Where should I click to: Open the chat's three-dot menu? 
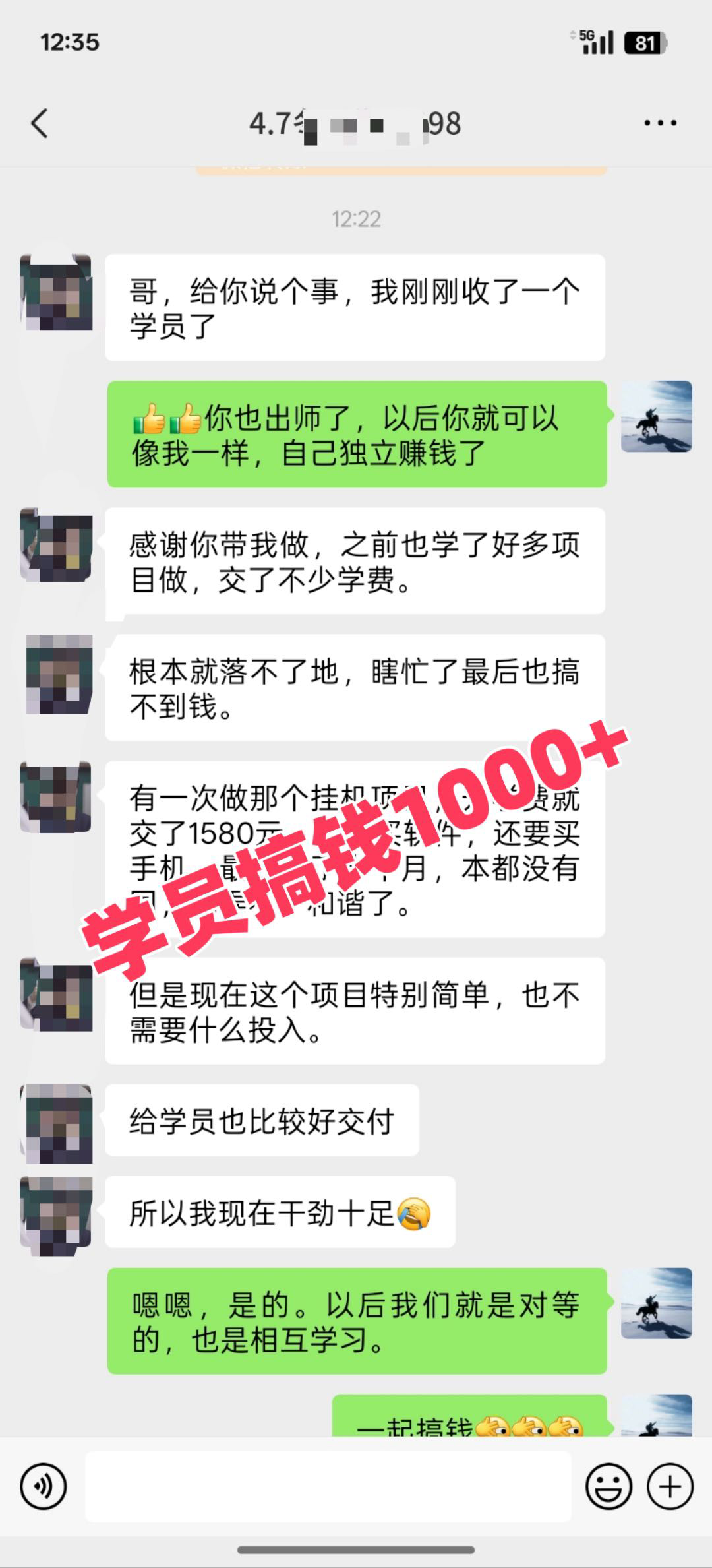(x=660, y=123)
